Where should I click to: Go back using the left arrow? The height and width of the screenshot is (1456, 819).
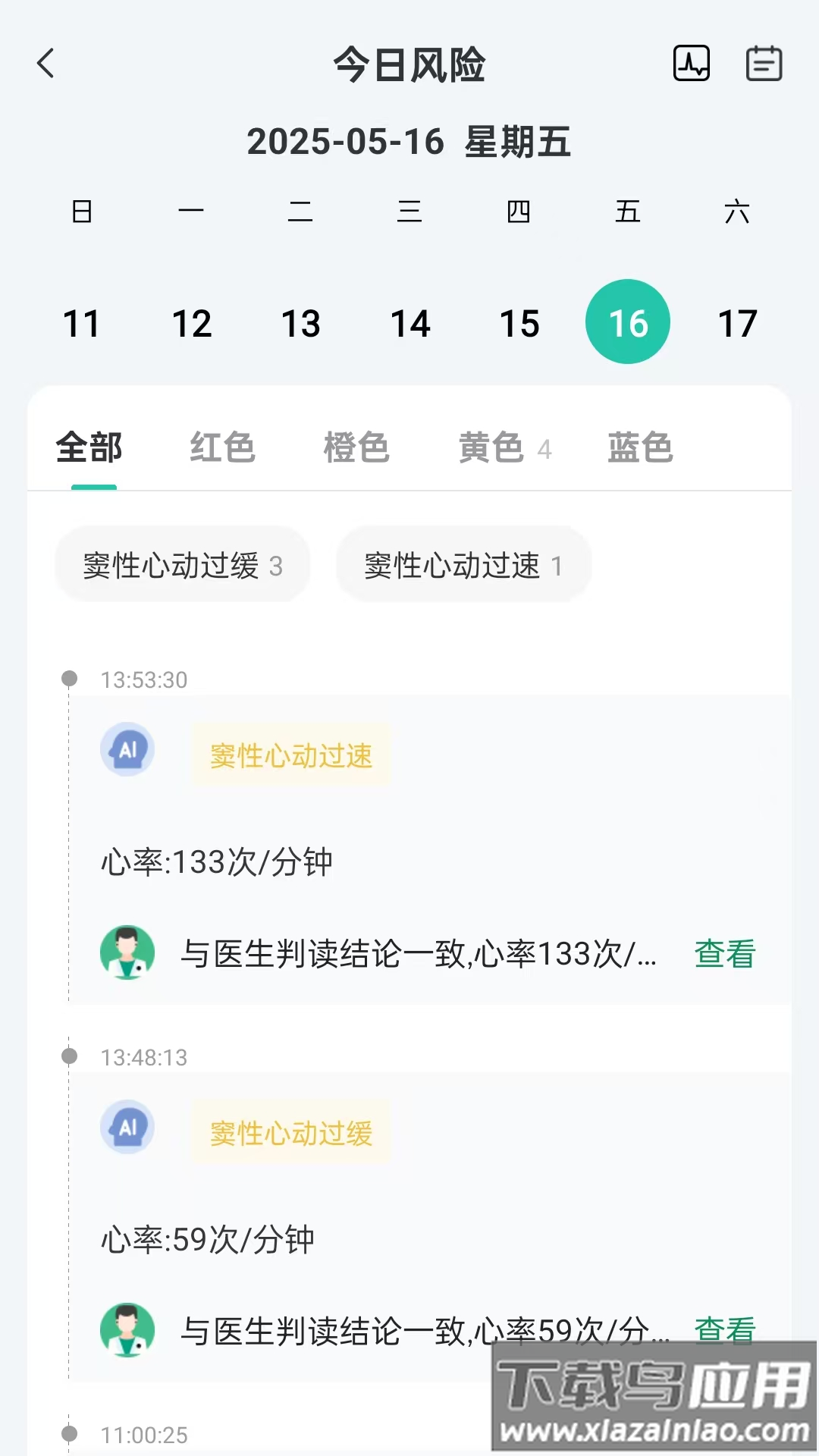point(47,64)
